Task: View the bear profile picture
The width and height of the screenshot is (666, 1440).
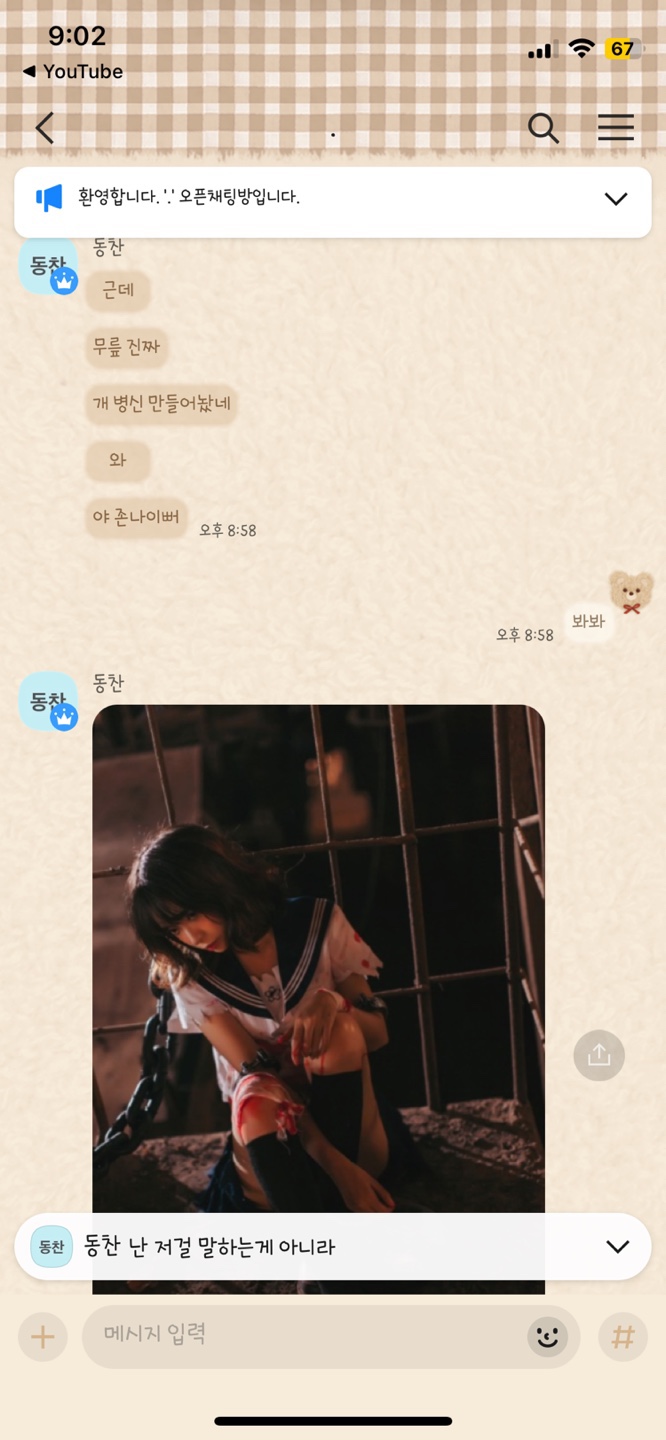Action: point(631,592)
